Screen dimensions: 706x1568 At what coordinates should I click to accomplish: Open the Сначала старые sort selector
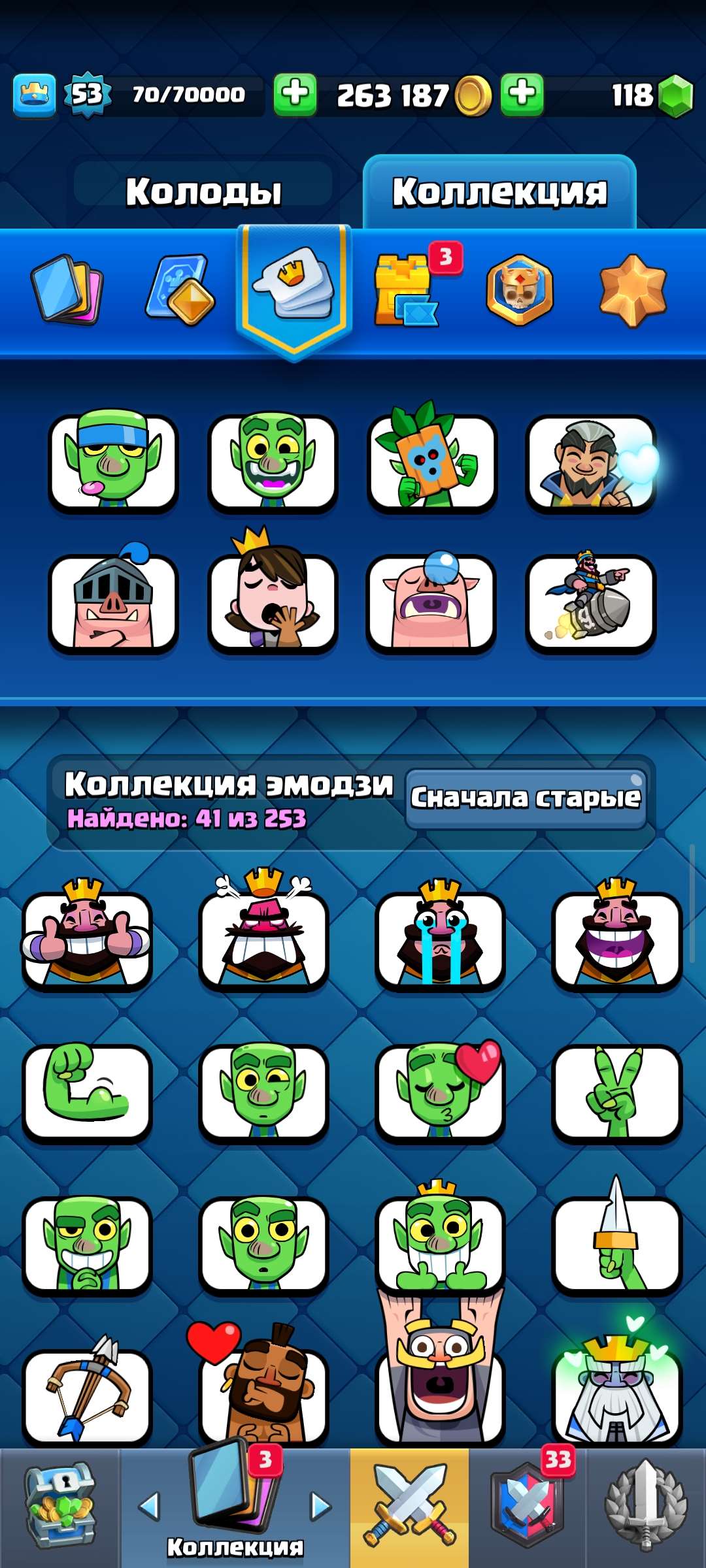(526, 798)
